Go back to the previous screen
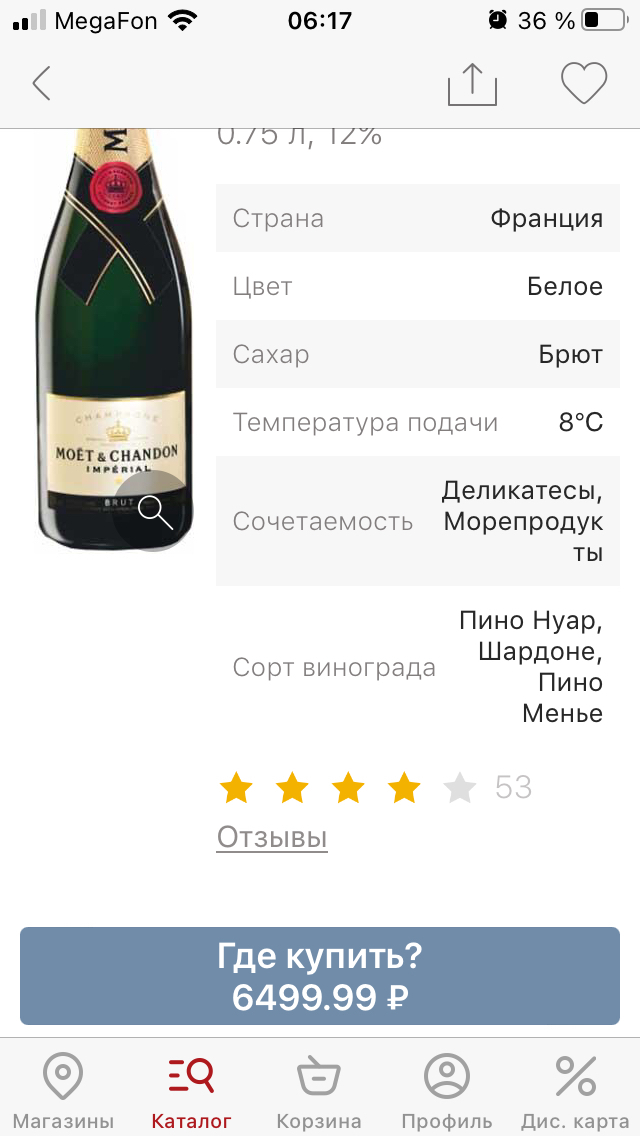 (x=41, y=84)
